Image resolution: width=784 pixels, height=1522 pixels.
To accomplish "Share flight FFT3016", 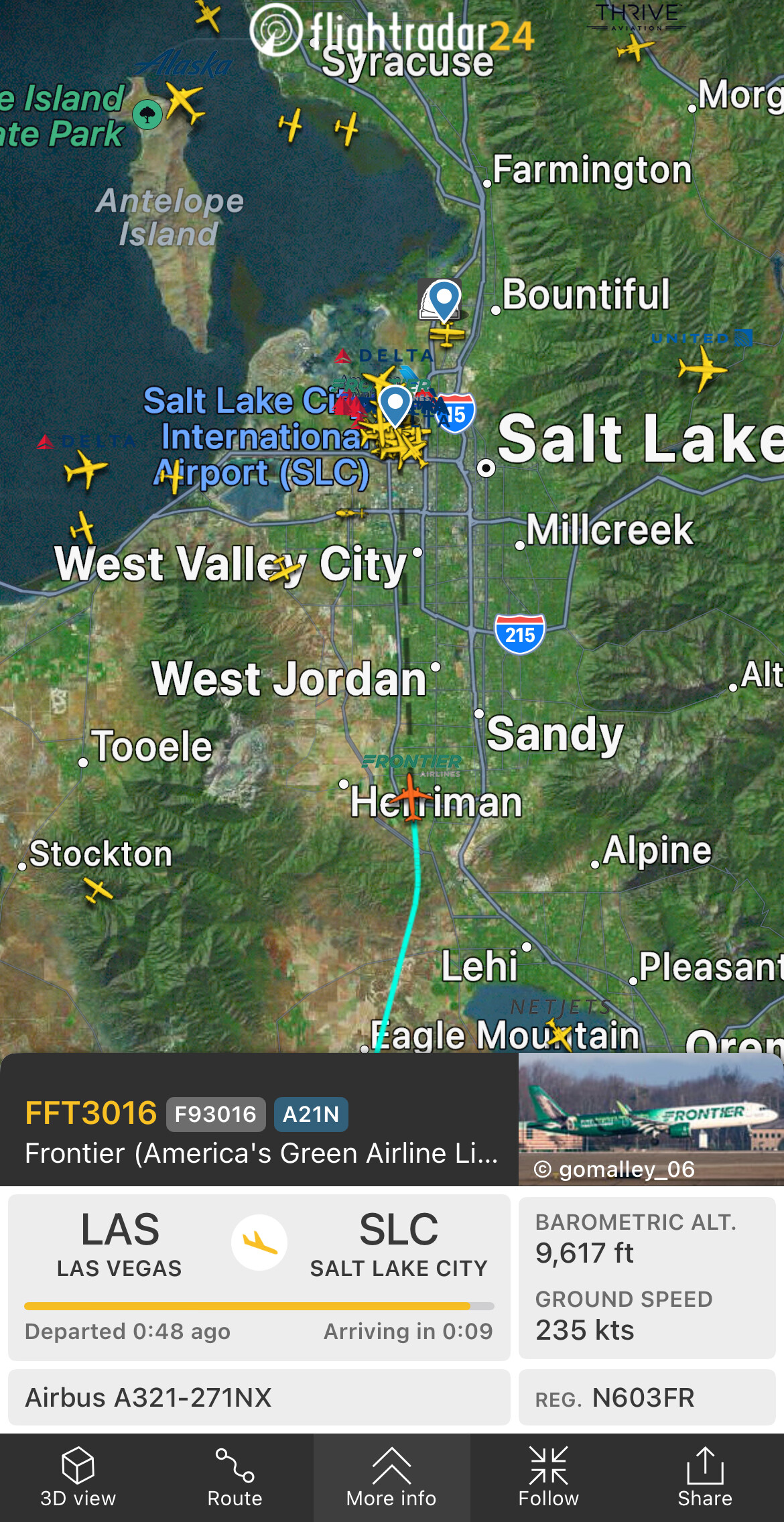I will pos(705,1478).
